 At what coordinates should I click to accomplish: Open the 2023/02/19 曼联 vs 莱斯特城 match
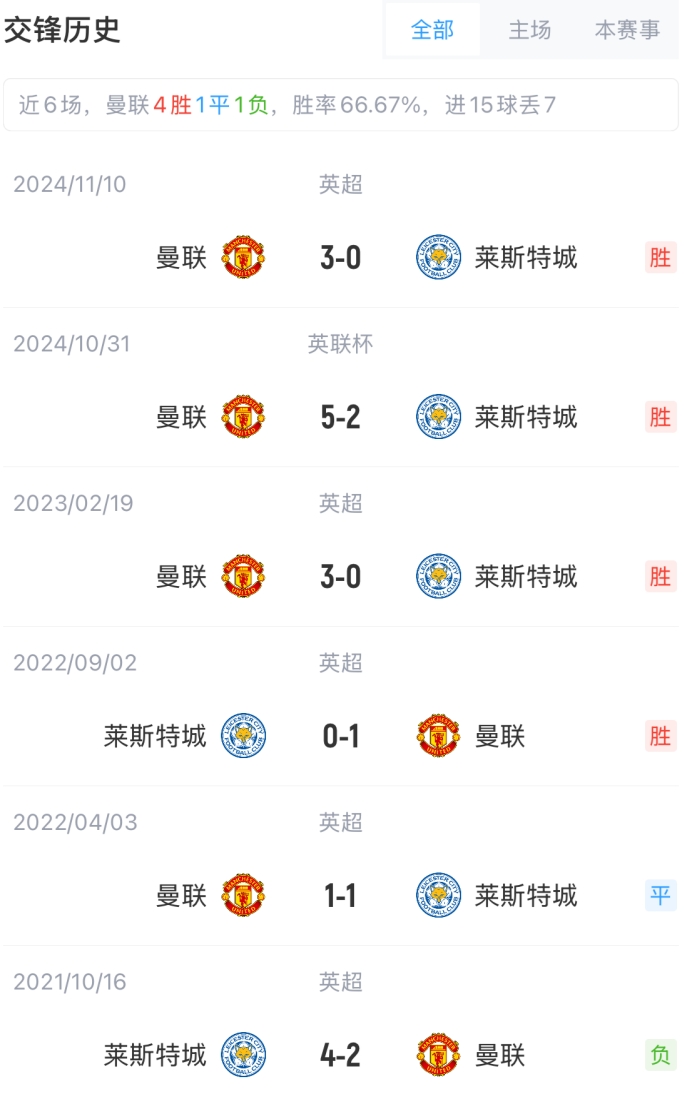point(340,577)
